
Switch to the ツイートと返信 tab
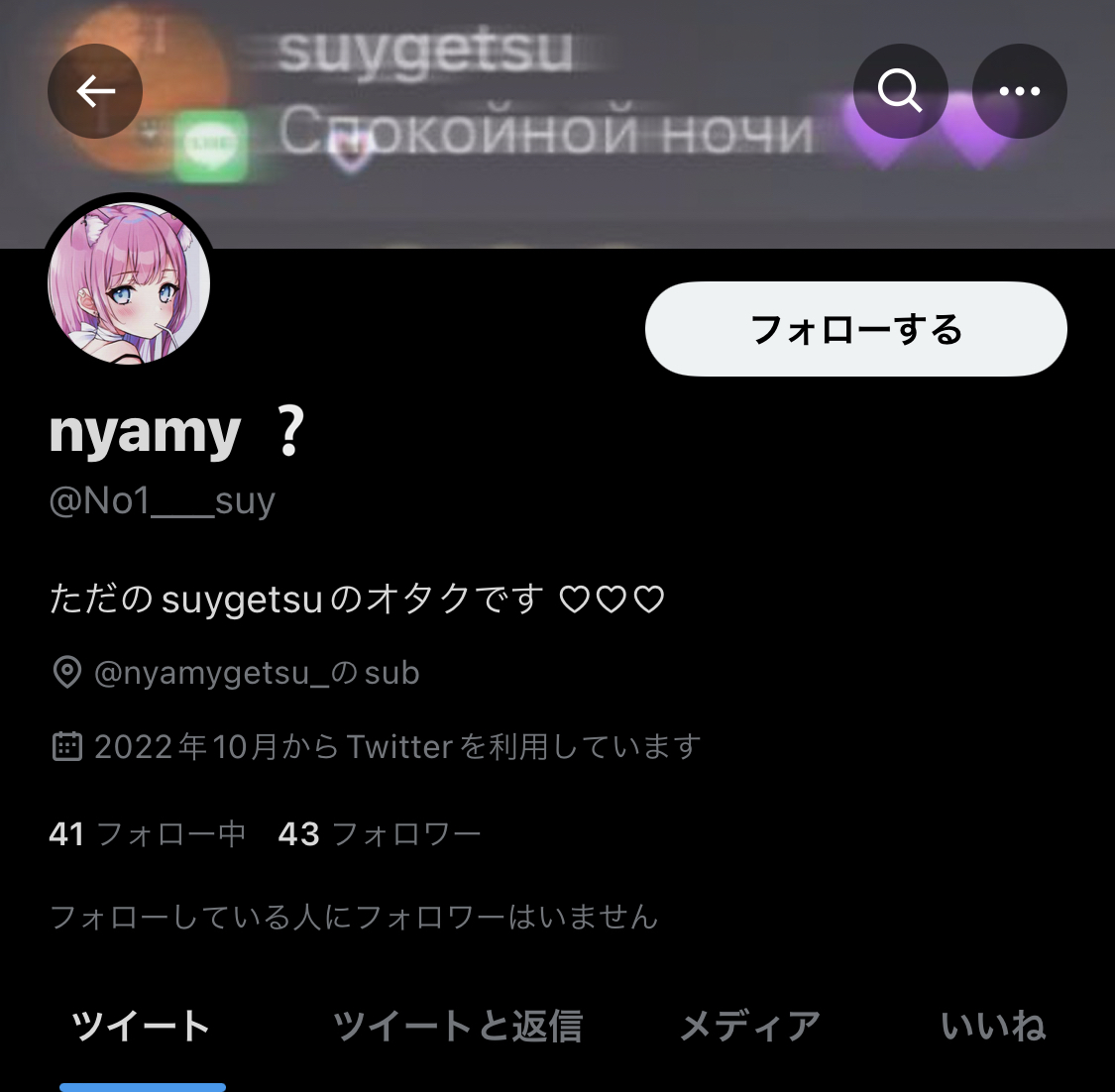[458, 1027]
